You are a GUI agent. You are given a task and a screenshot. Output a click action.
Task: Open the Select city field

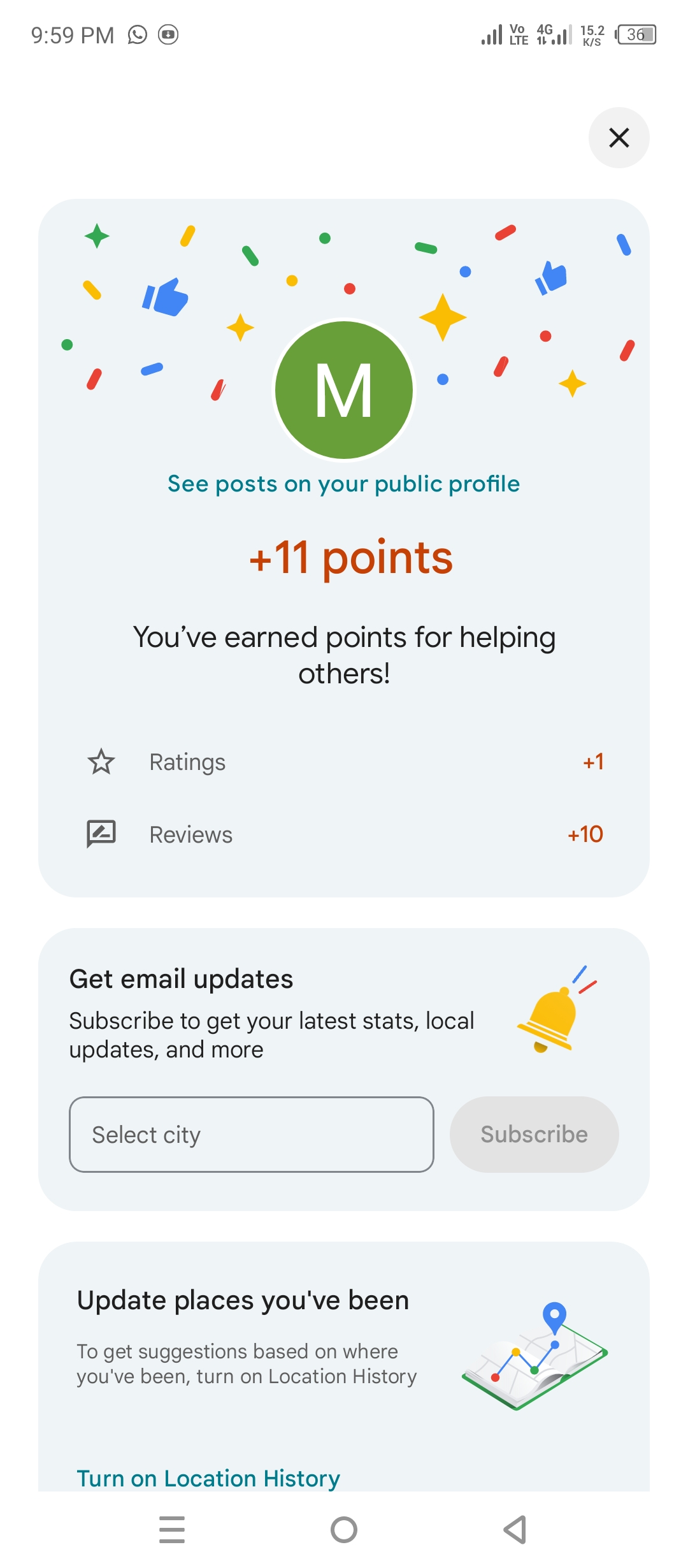click(x=251, y=1135)
